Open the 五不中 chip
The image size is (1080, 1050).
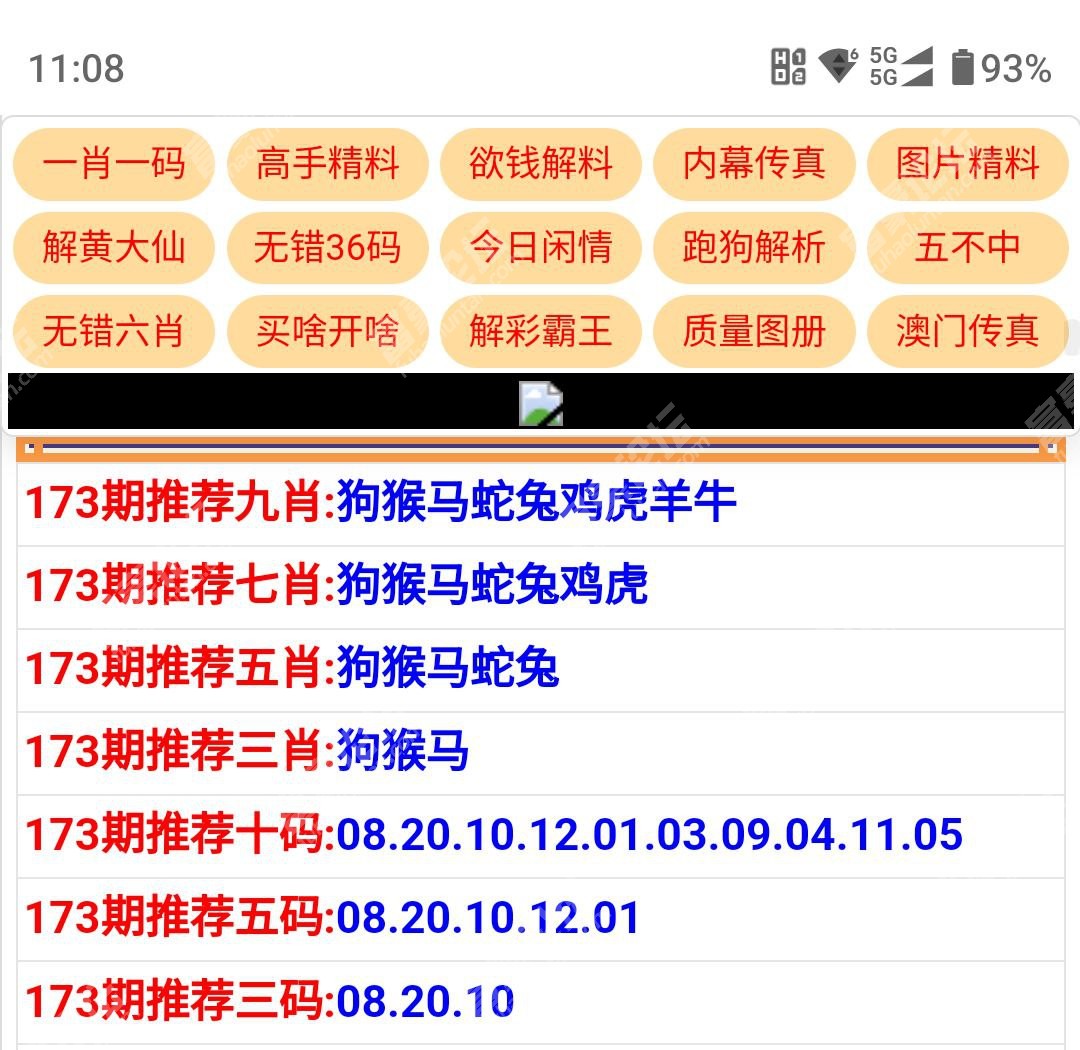[967, 247]
